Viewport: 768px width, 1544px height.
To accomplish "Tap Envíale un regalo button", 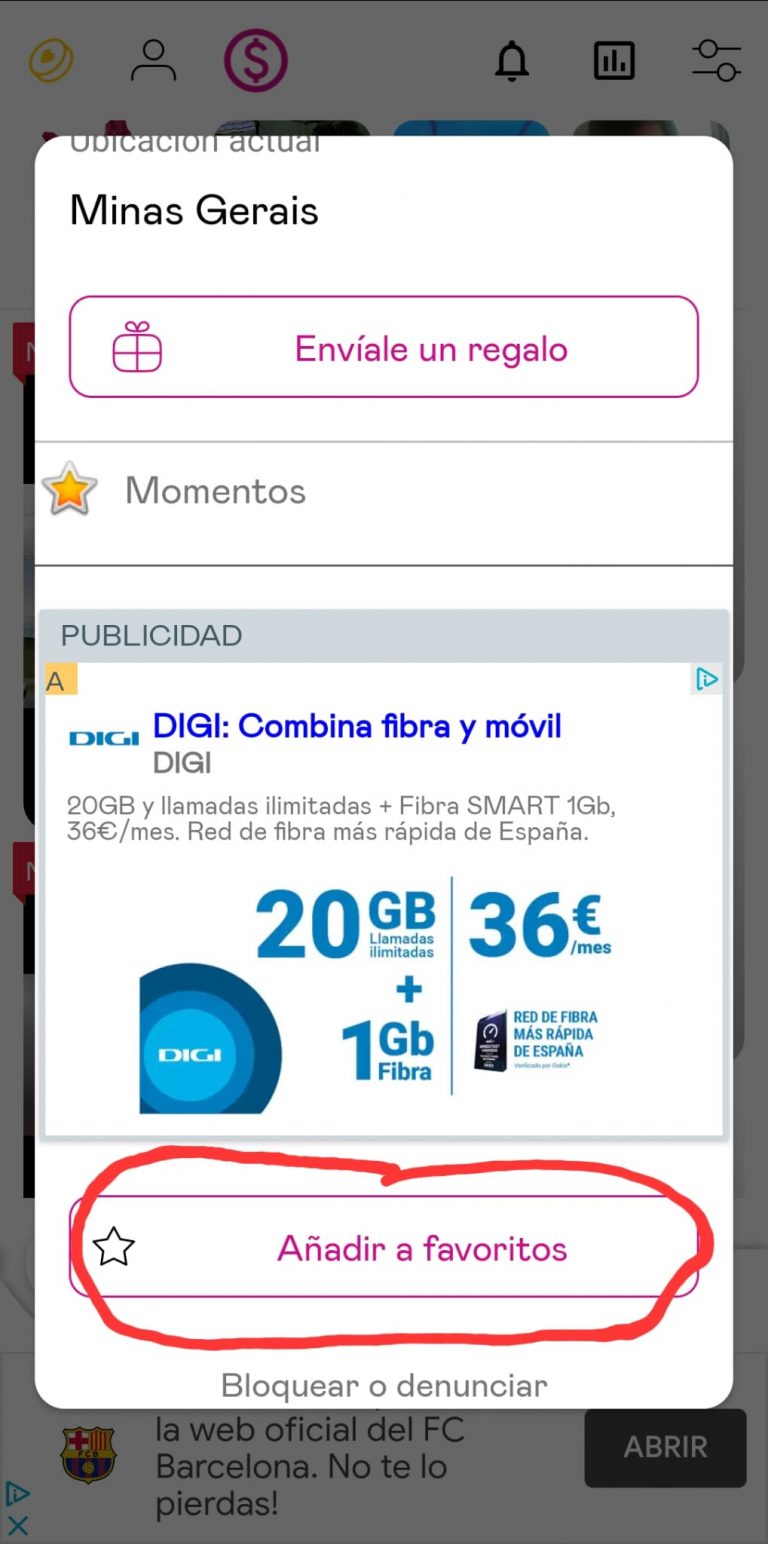I will coord(383,347).
